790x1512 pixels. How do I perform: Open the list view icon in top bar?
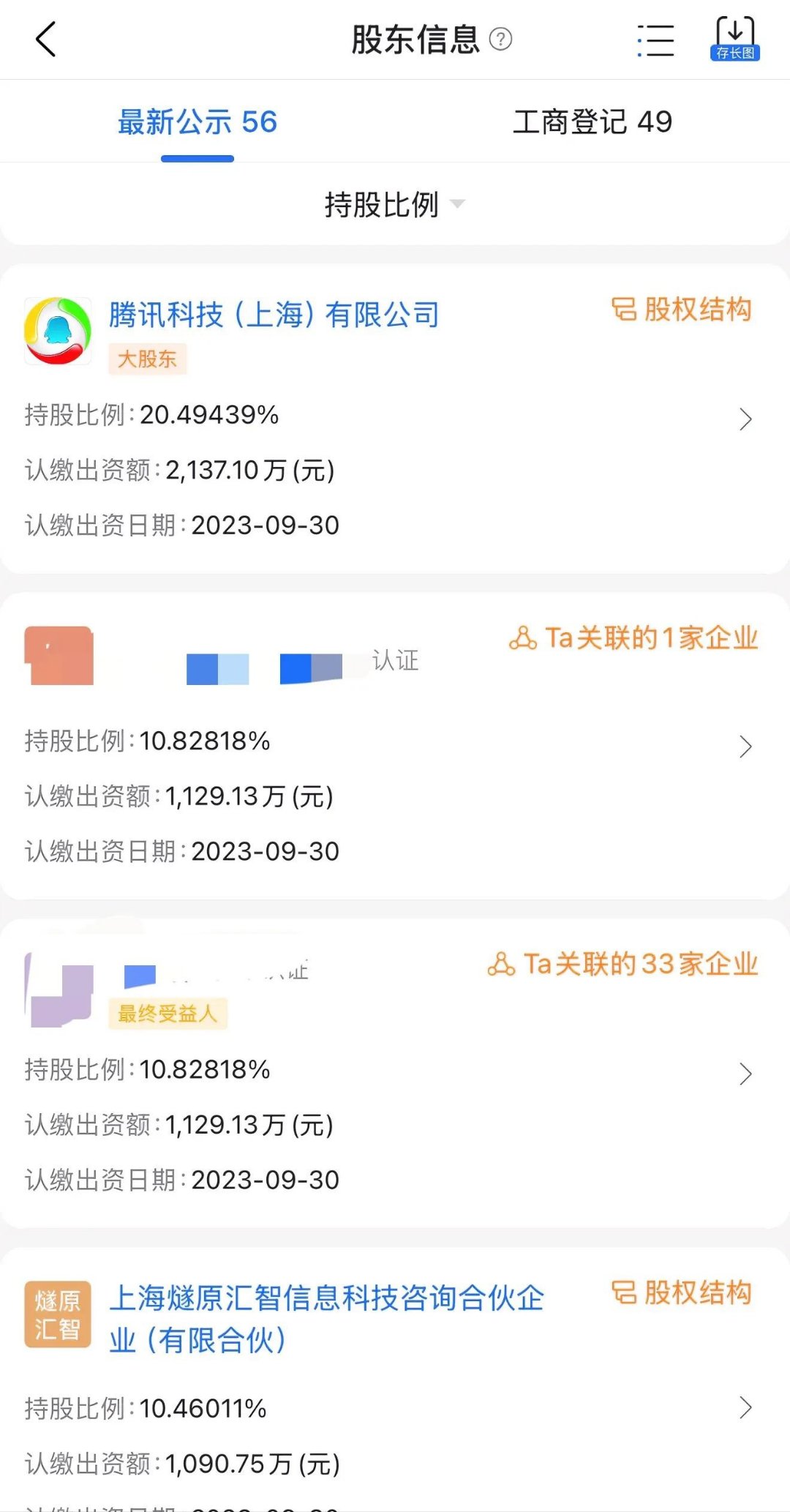click(x=656, y=40)
